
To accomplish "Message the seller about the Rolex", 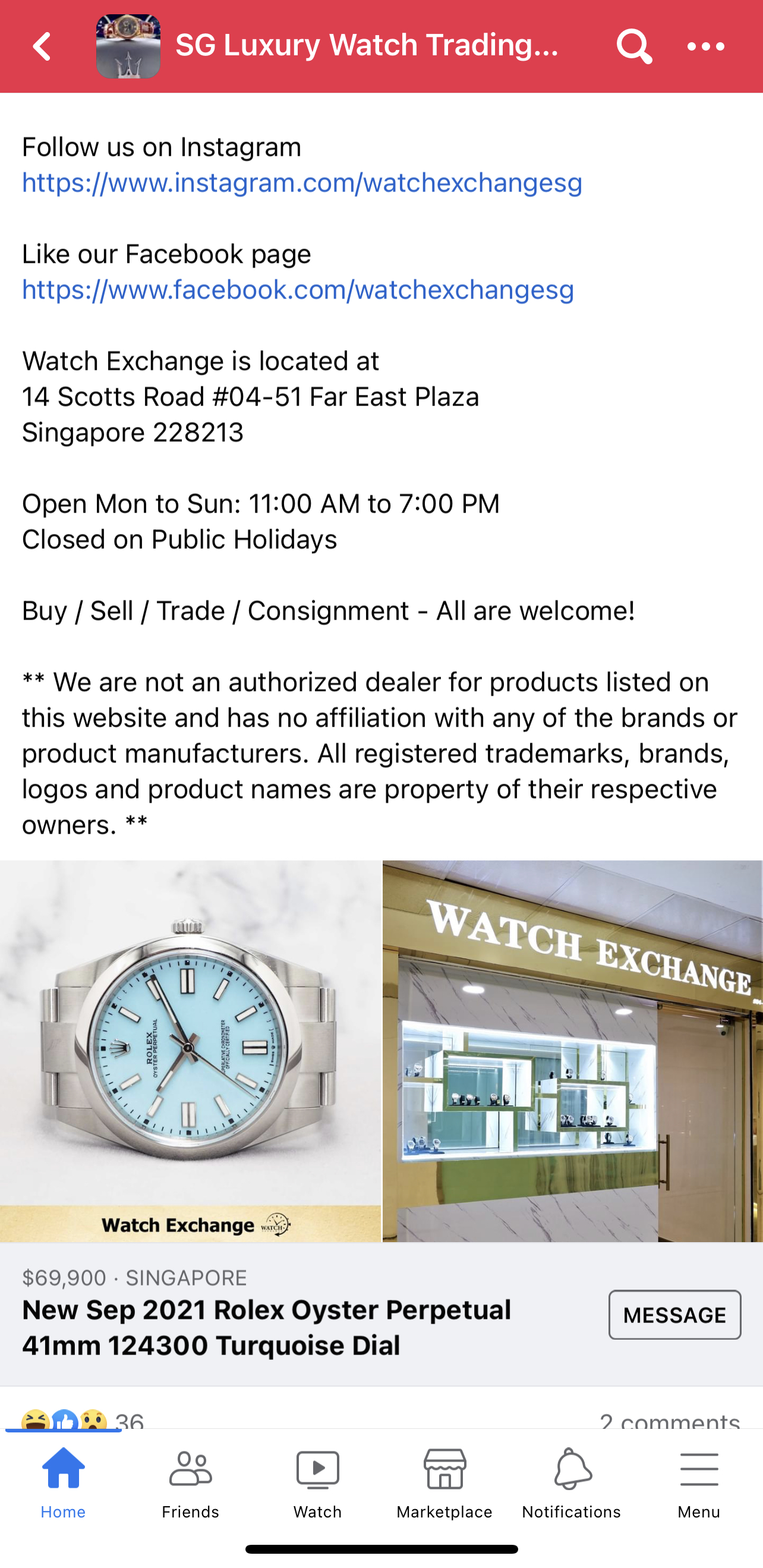I will [x=674, y=1315].
